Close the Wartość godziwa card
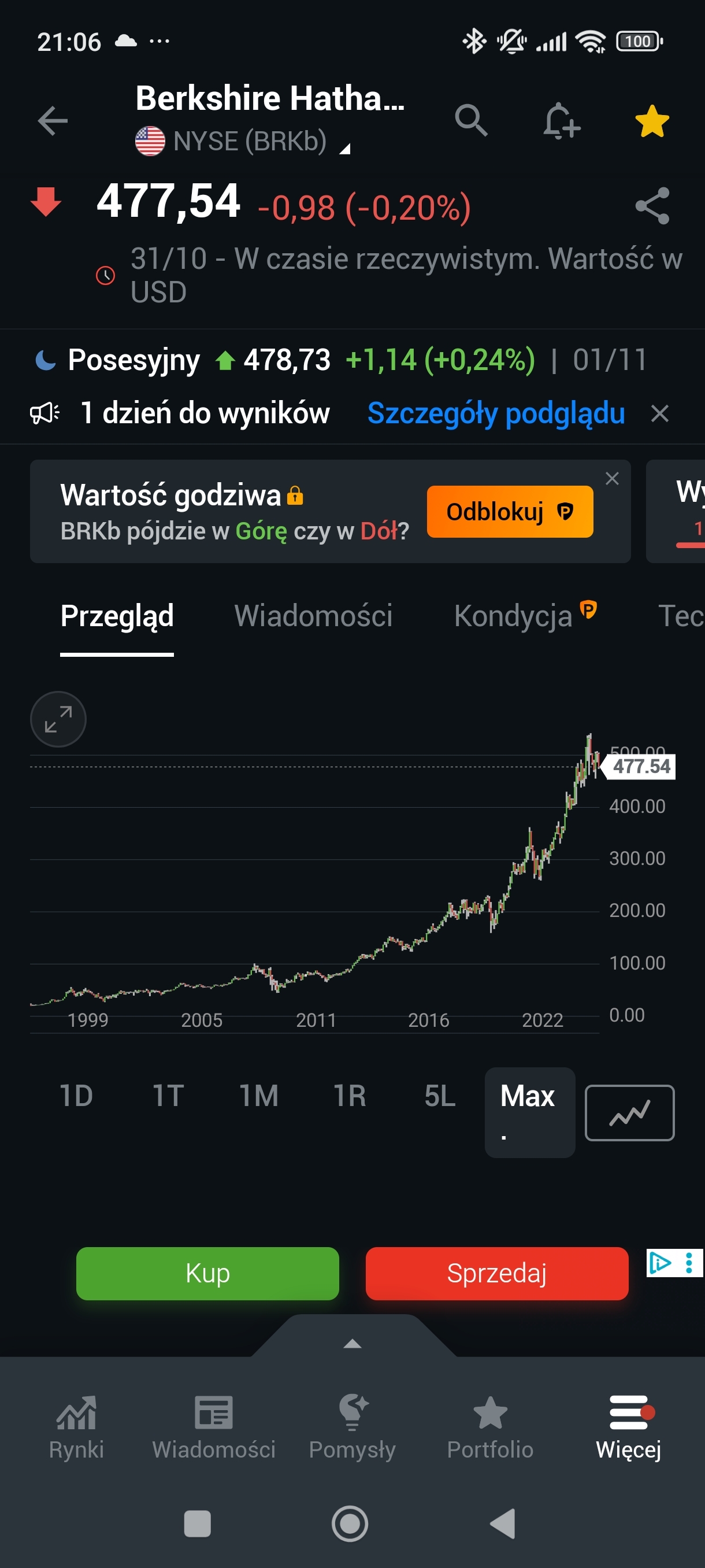Image resolution: width=705 pixels, height=1568 pixels. pyautogui.click(x=612, y=478)
